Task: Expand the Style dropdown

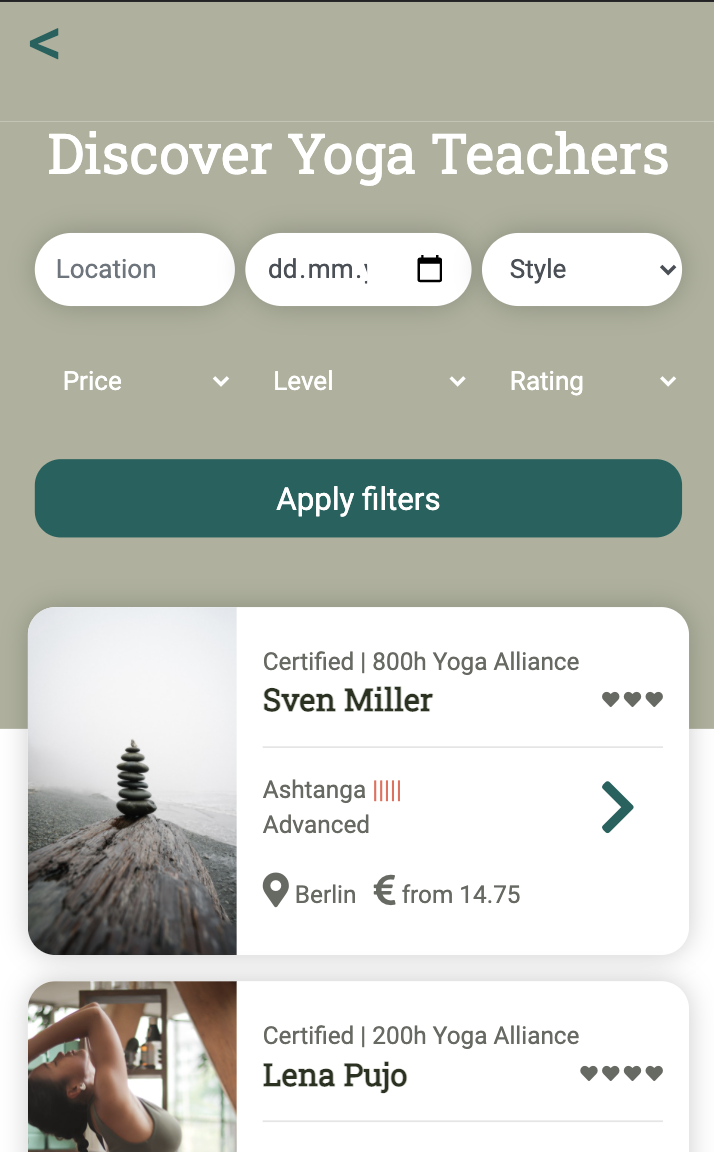Action: (582, 269)
